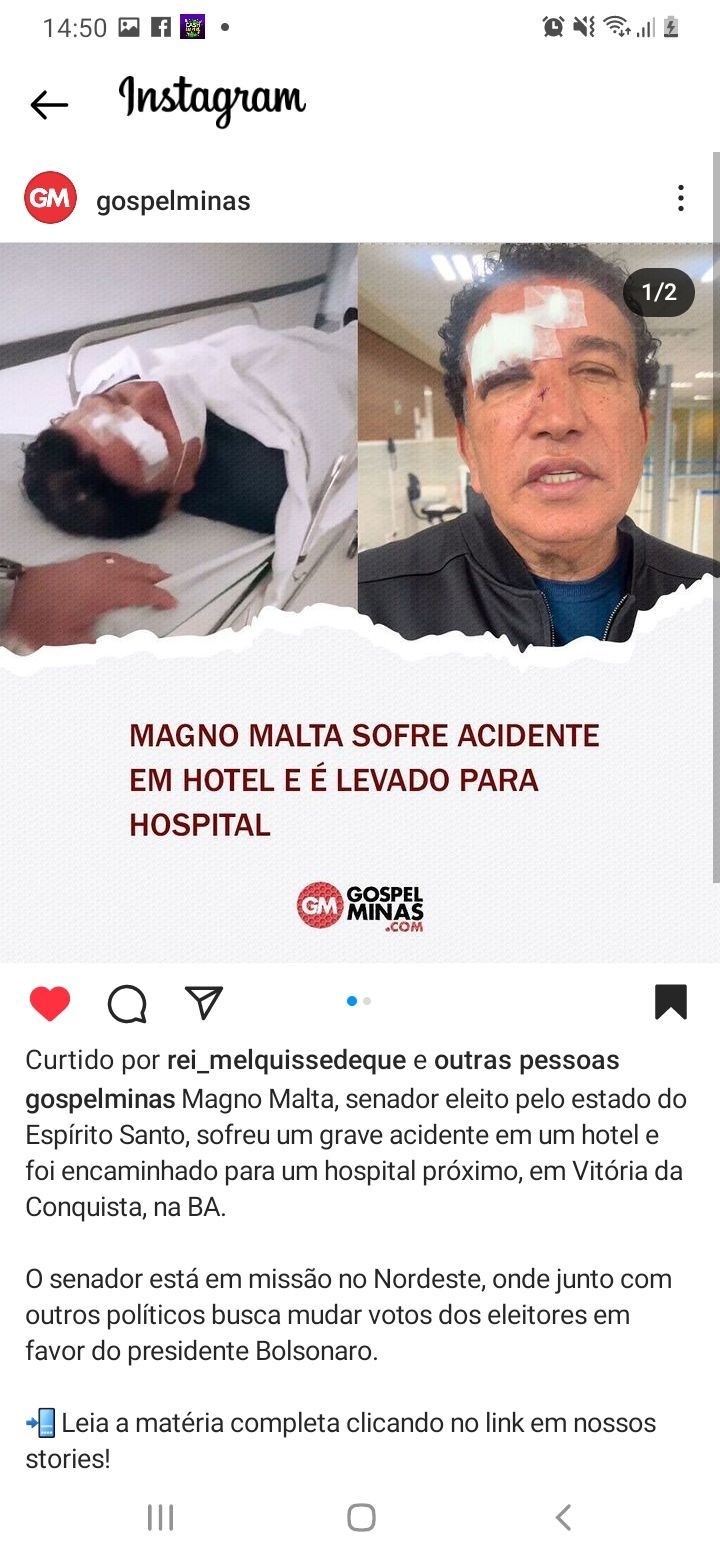The image size is (720, 1560).
Task: Open recent apps from navigation bar
Action: 160,1517
